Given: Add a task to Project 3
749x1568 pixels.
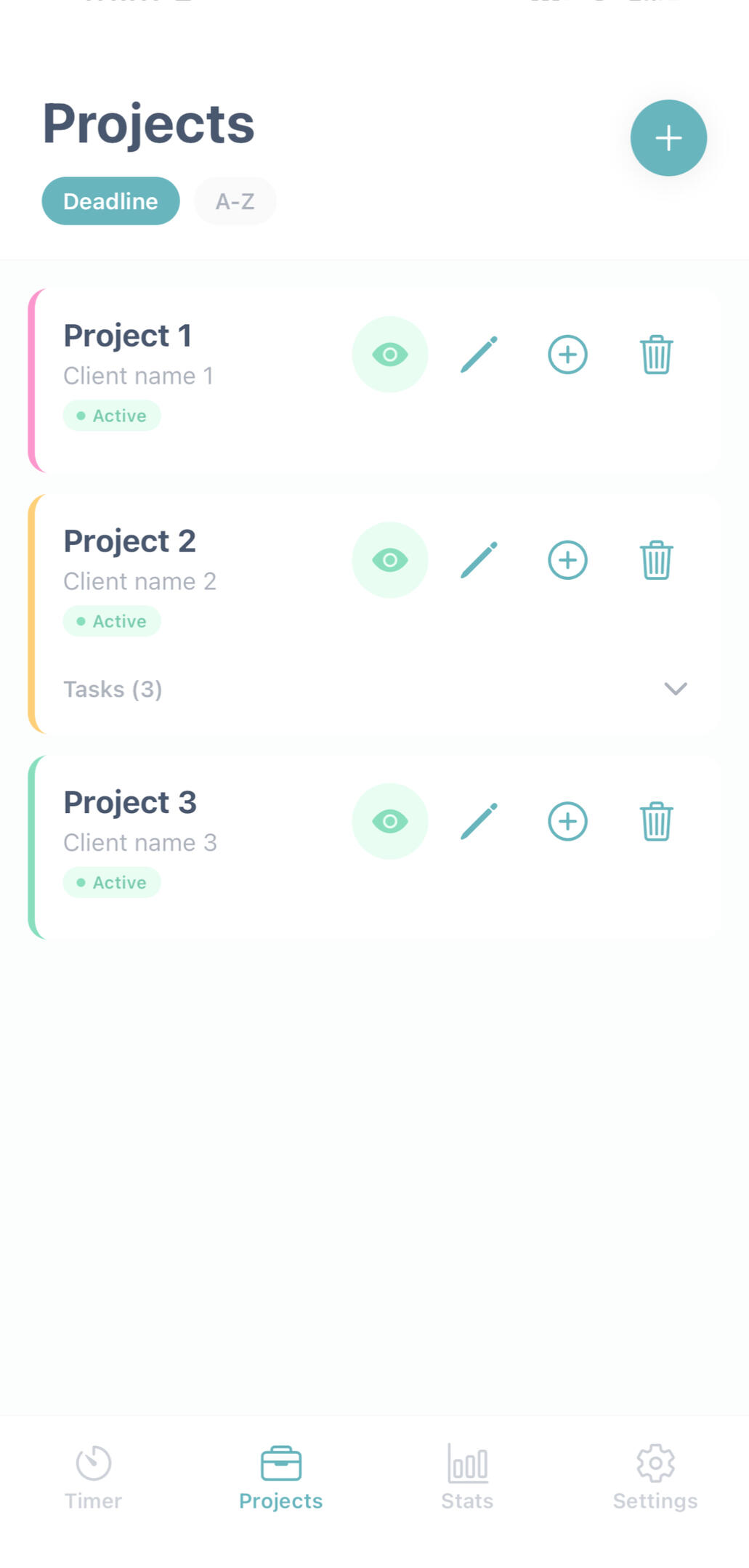Looking at the screenshot, I should click(x=567, y=821).
